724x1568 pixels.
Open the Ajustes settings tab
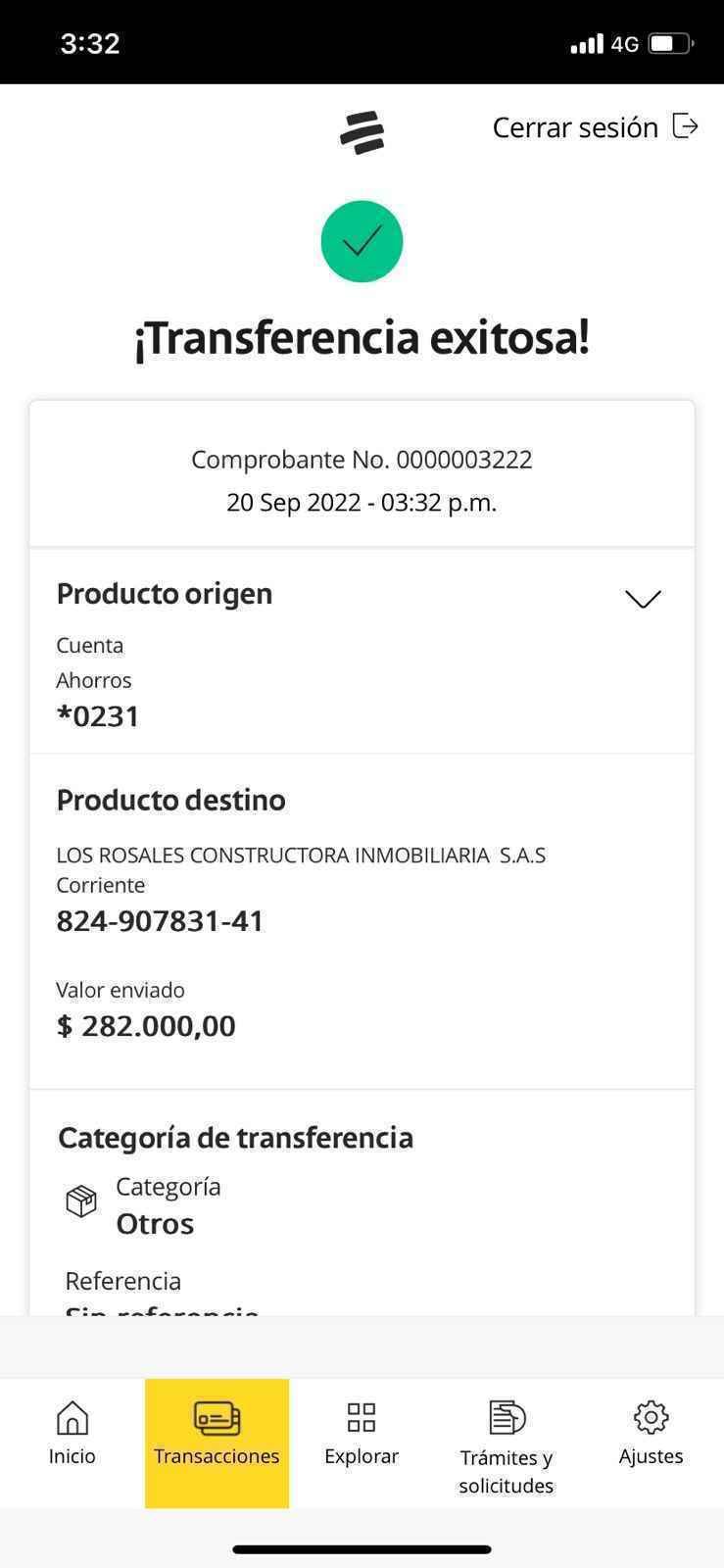pos(651,1435)
